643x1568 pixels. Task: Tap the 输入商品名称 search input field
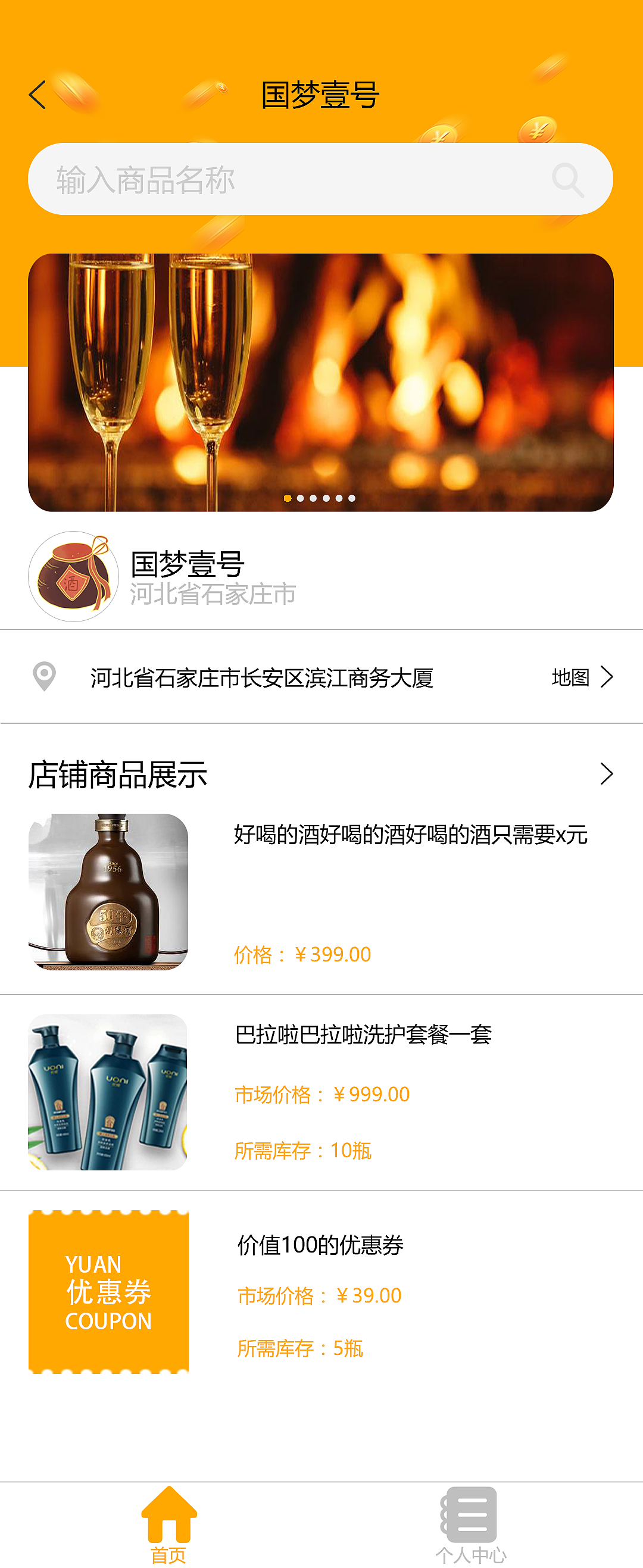point(244,180)
